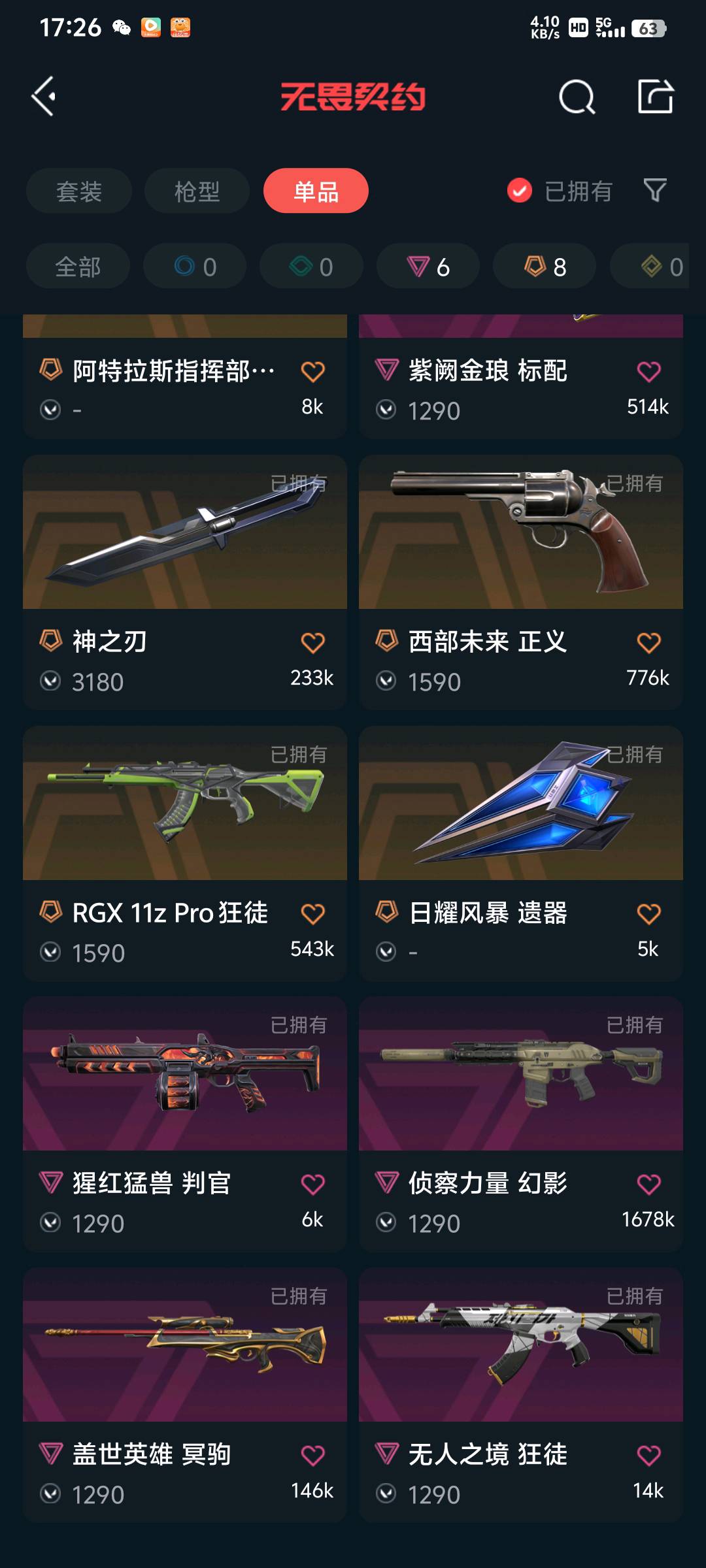Viewport: 706px width, 1568px height.
Task: Go back using the top-left arrow
Action: coord(44,97)
